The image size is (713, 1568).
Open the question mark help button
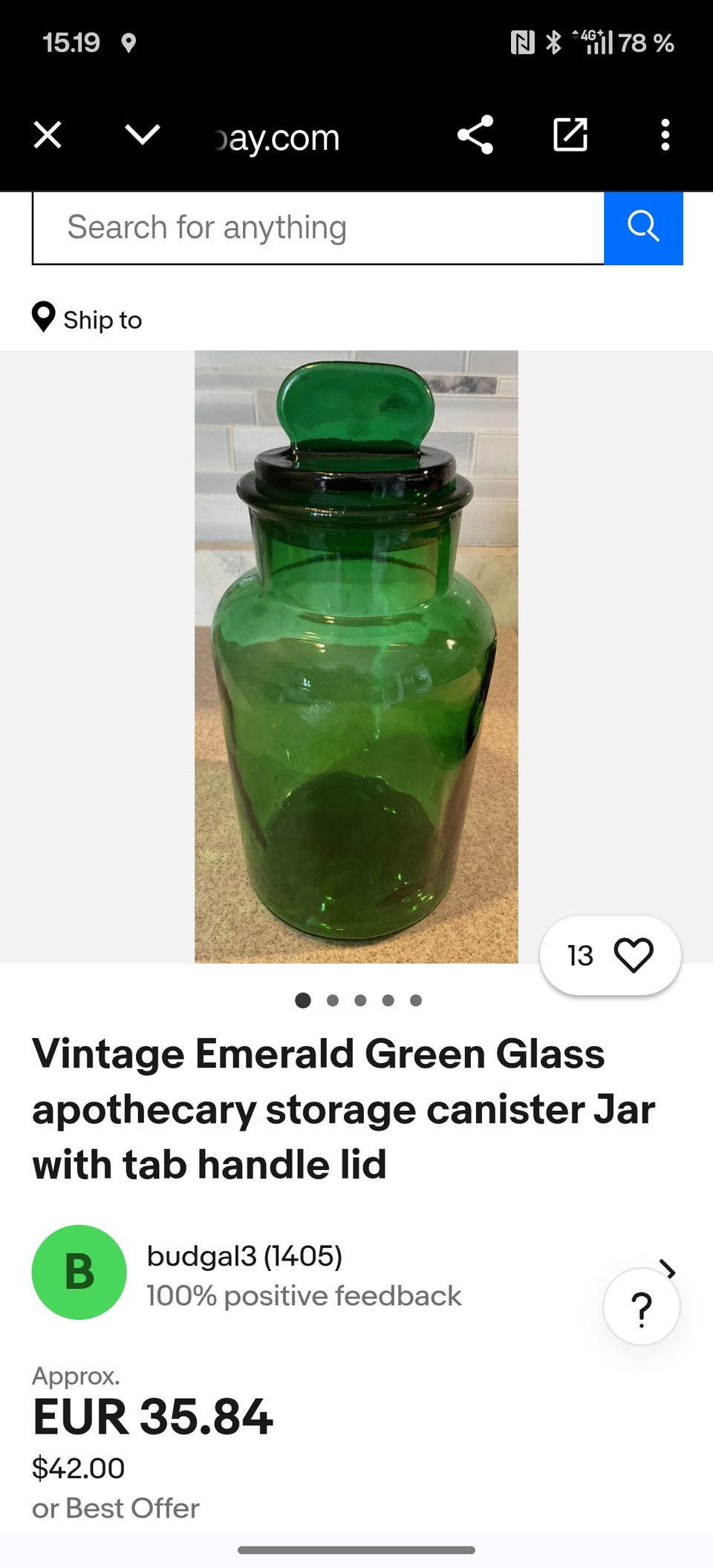pos(641,1307)
